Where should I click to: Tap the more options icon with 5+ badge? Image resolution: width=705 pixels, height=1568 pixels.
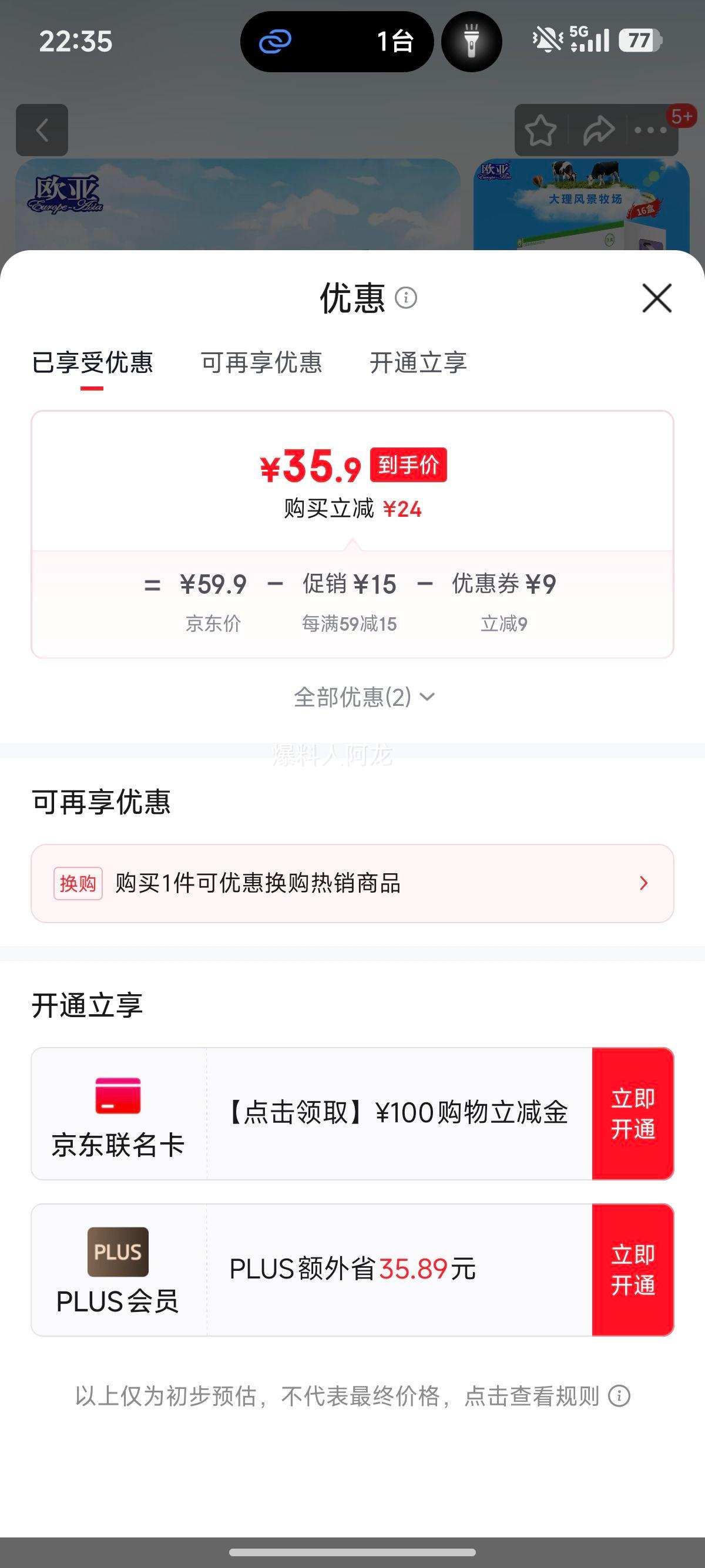(650, 129)
